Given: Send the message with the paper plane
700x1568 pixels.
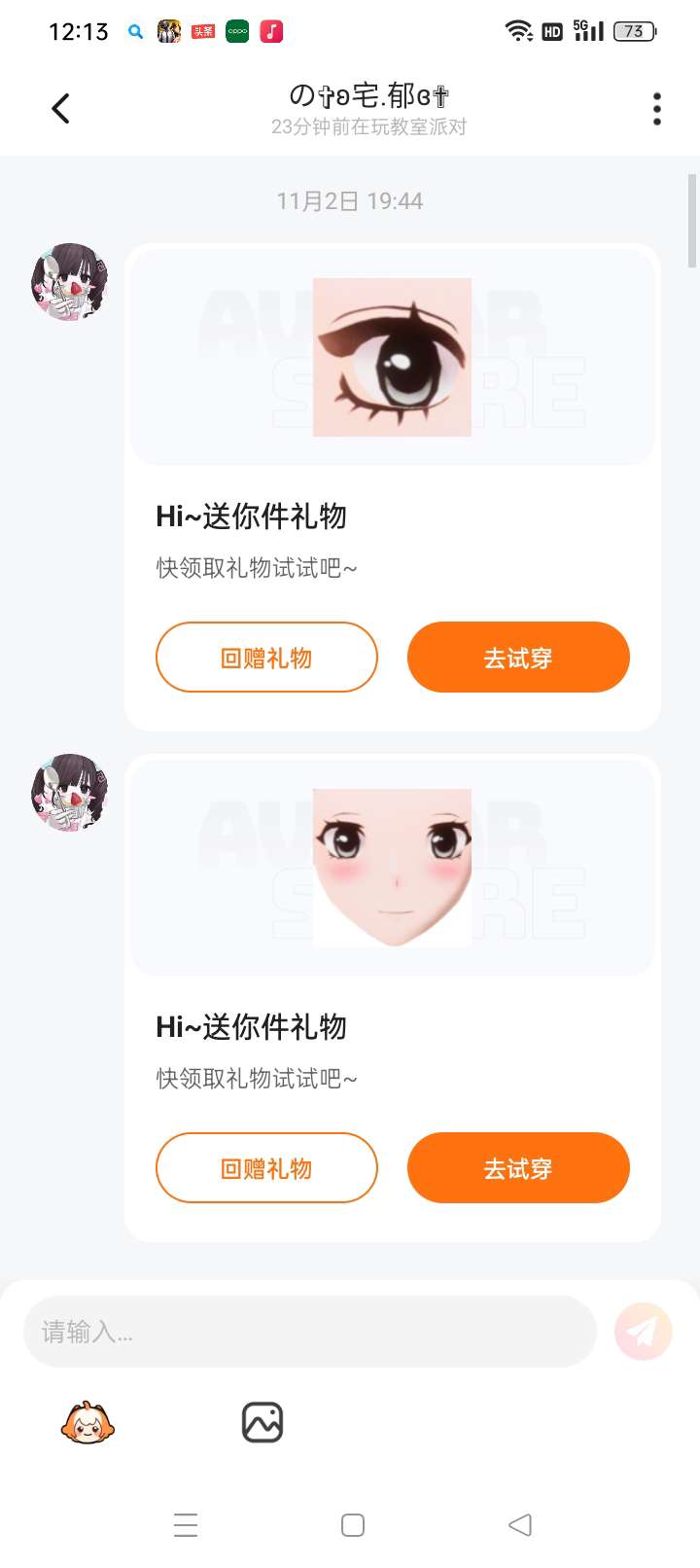Looking at the screenshot, I should tap(643, 1332).
